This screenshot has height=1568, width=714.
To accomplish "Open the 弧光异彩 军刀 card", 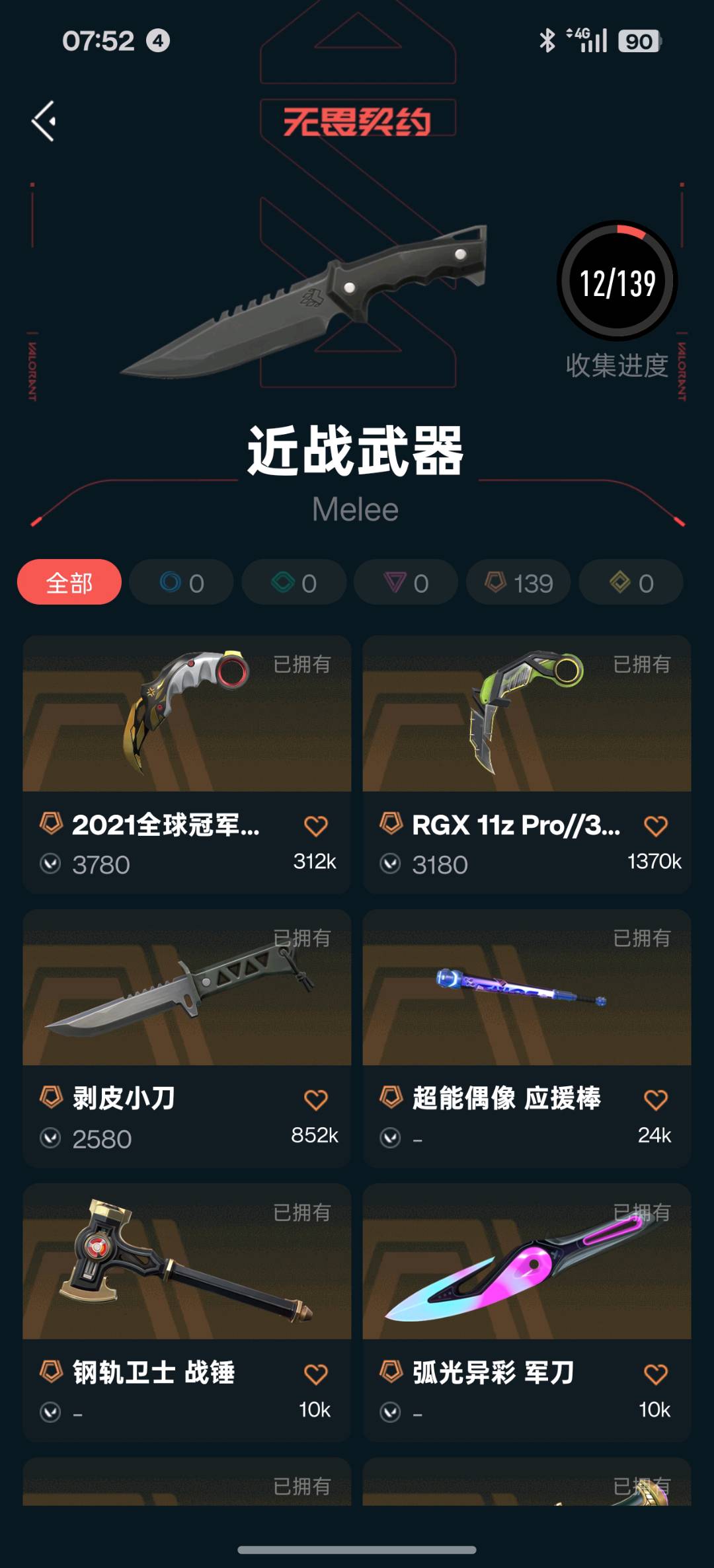I will pos(527,1312).
